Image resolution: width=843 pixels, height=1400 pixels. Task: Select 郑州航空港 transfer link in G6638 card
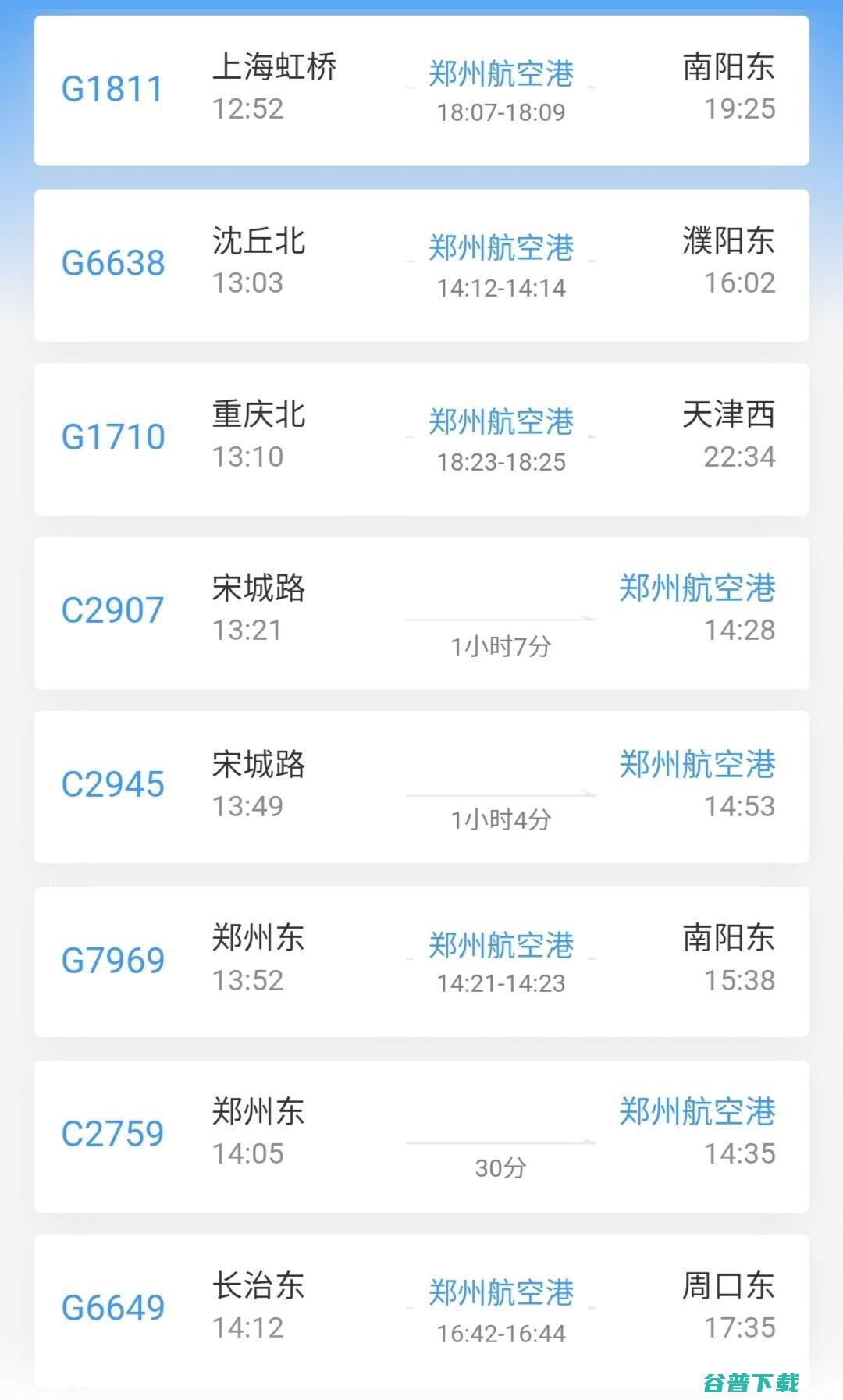[500, 248]
